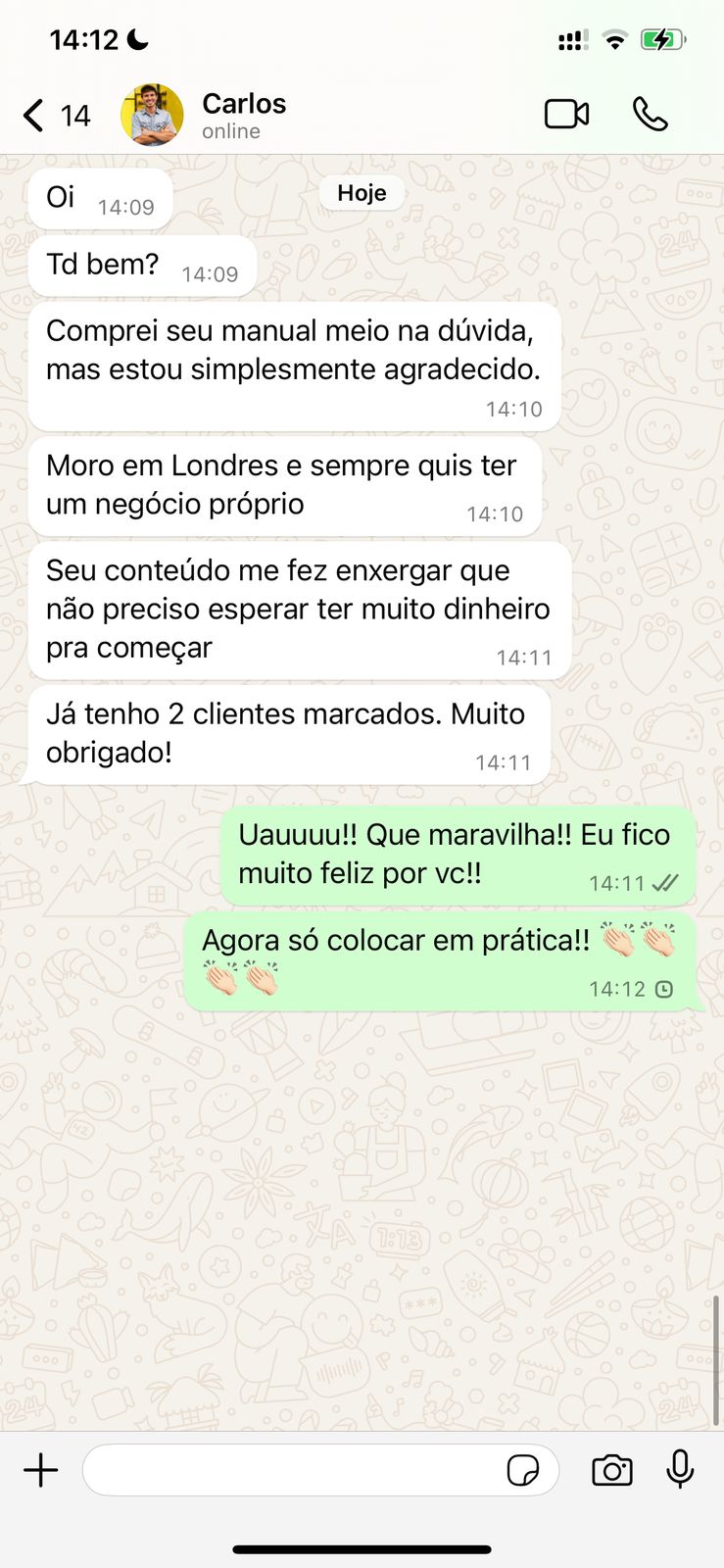Open the camera to send a photo
This screenshot has height=1568, width=724.
612,1470
